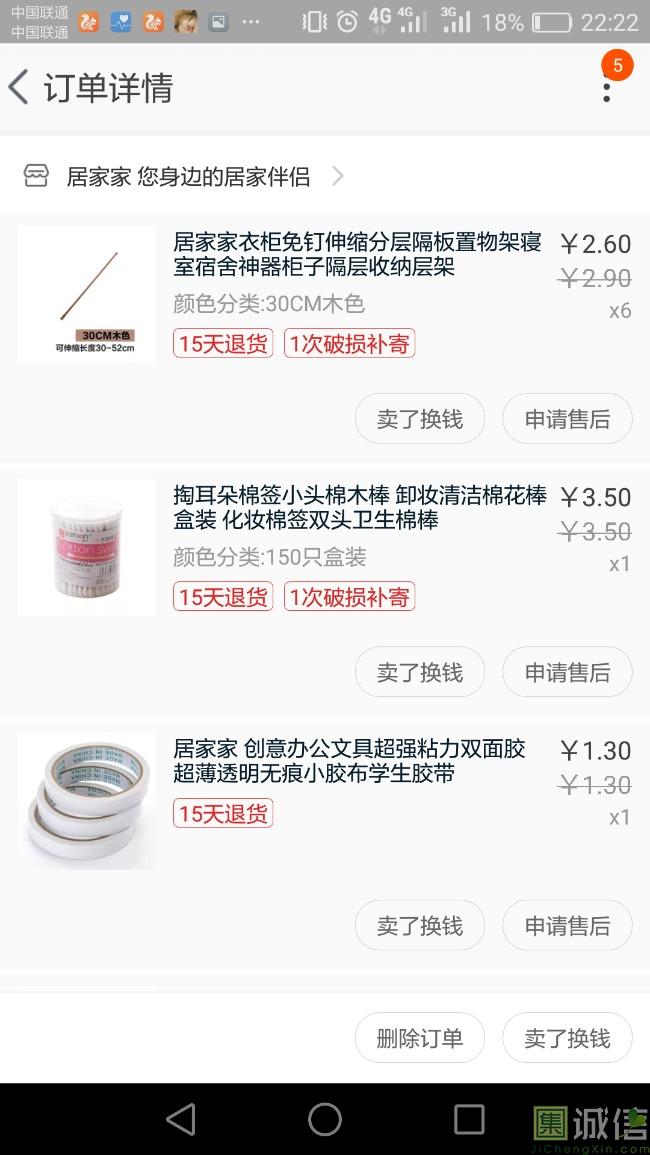The image size is (650, 1155).
Task: Open the 超强粘力双面胶 product details
Action: coord(349,761)
